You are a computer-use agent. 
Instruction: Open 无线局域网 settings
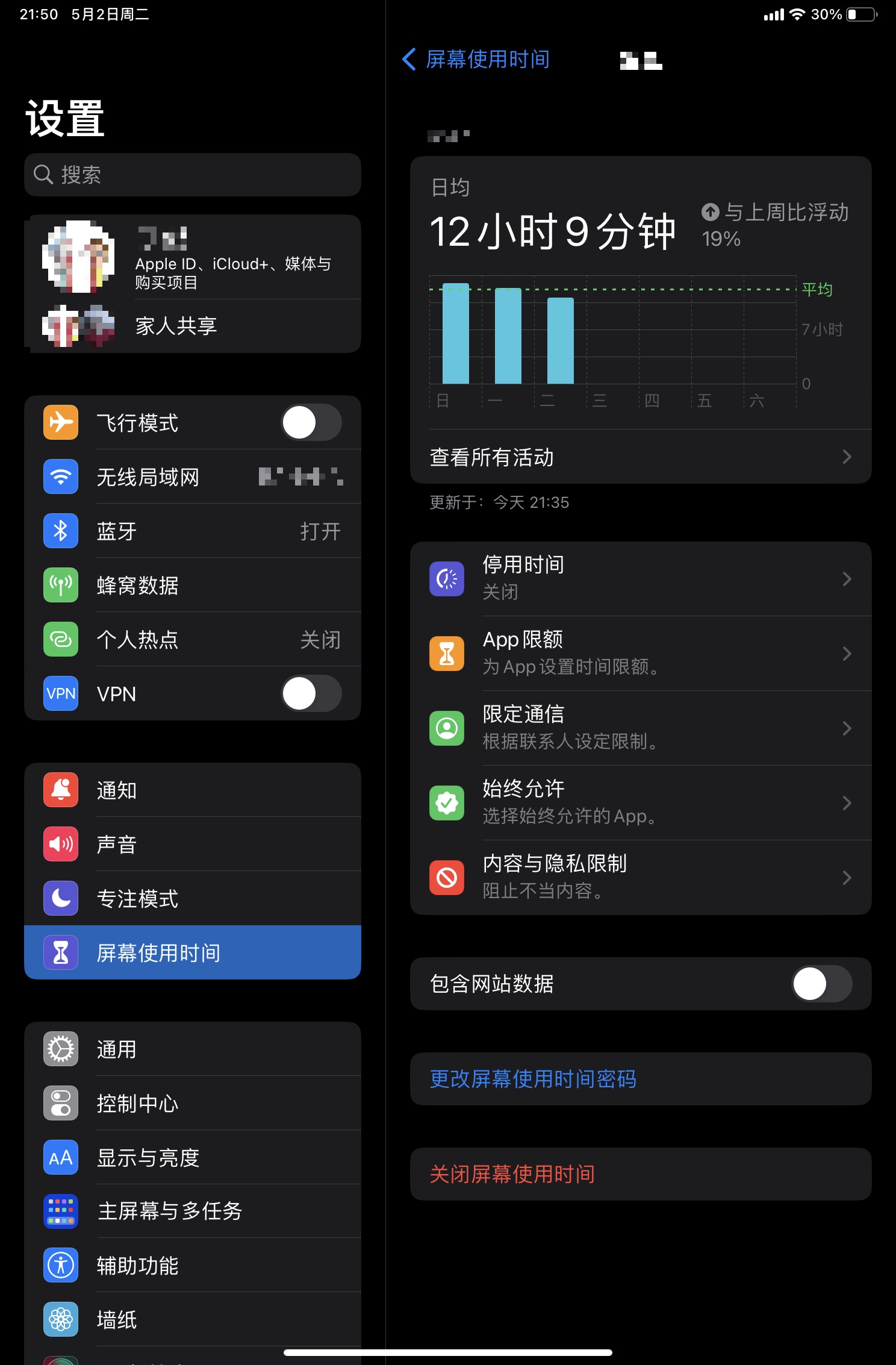coord(193,477)
